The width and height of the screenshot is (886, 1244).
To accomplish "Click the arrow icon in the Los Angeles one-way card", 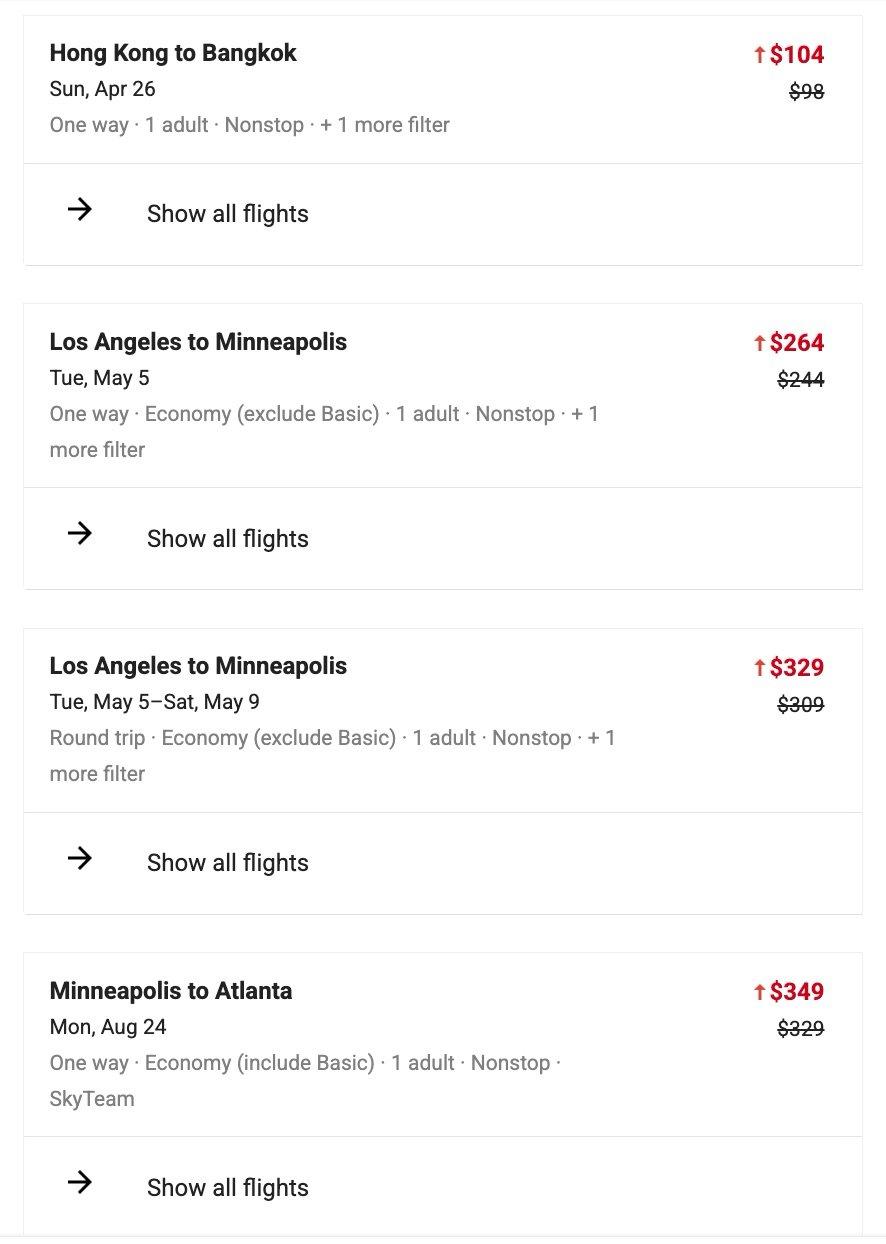I will [80, 533].
